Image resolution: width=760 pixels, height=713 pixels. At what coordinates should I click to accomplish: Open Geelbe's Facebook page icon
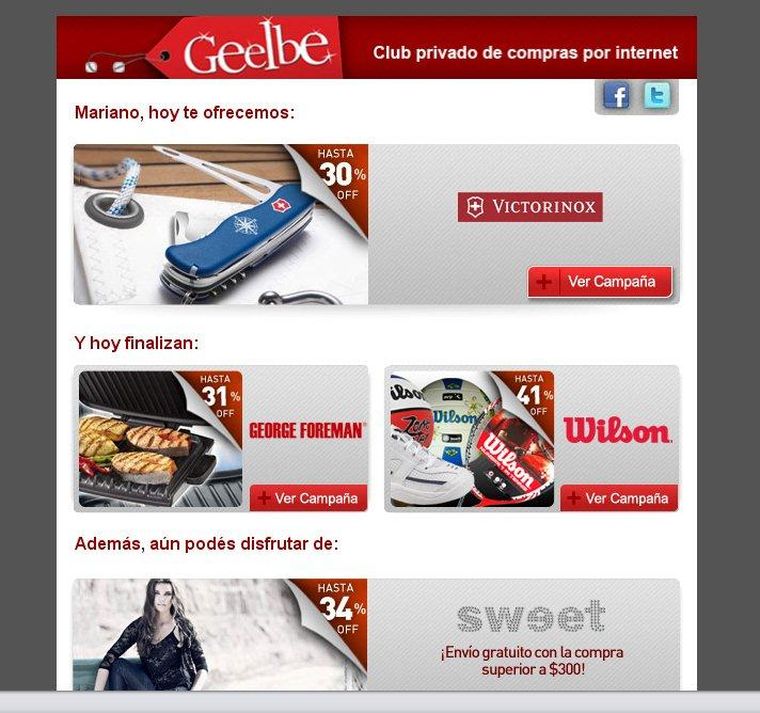[x=617, y=96]
